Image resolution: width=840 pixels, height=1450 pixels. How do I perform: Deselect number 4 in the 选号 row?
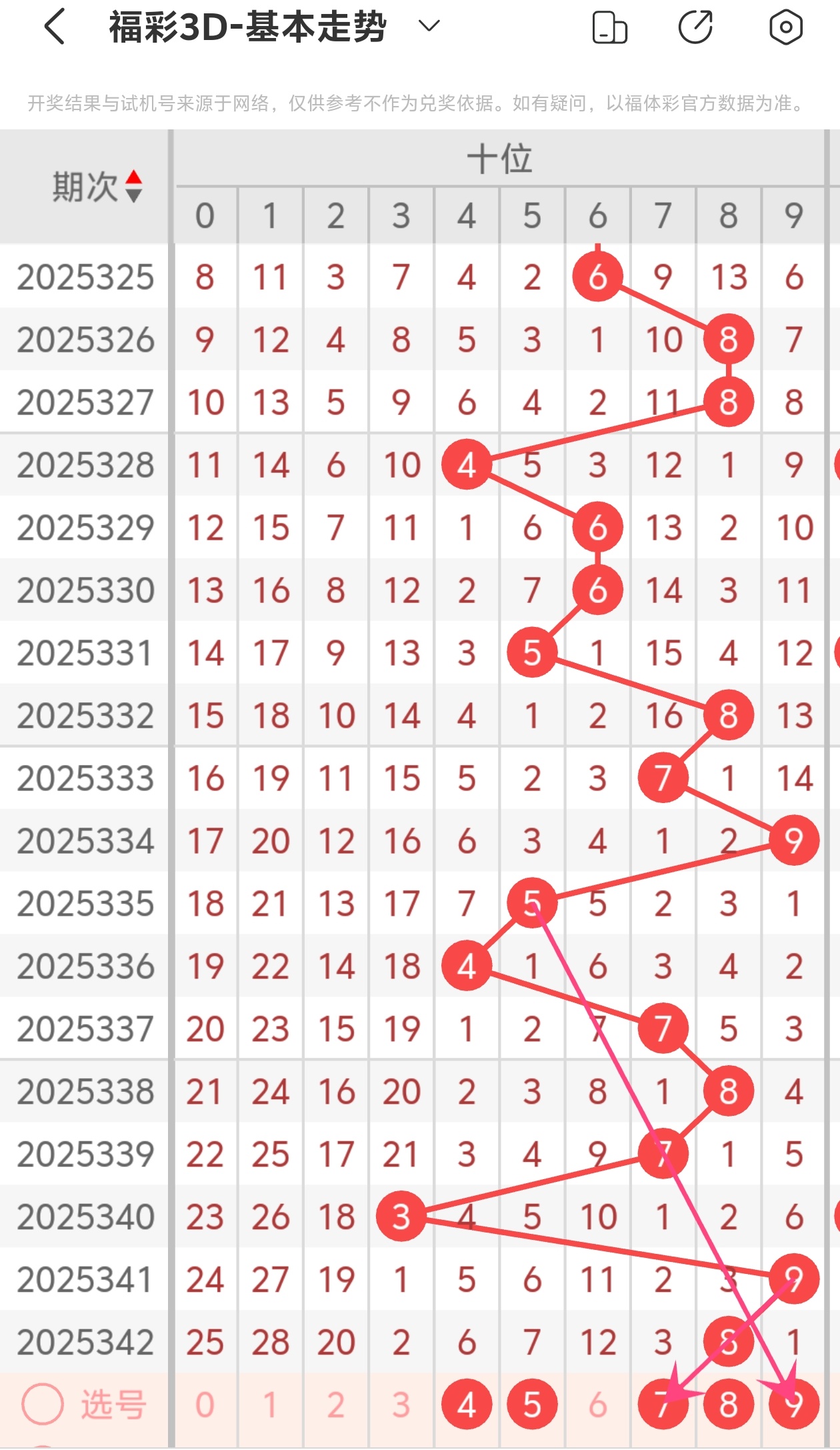pyautogui.click(x=467, y=1405)
